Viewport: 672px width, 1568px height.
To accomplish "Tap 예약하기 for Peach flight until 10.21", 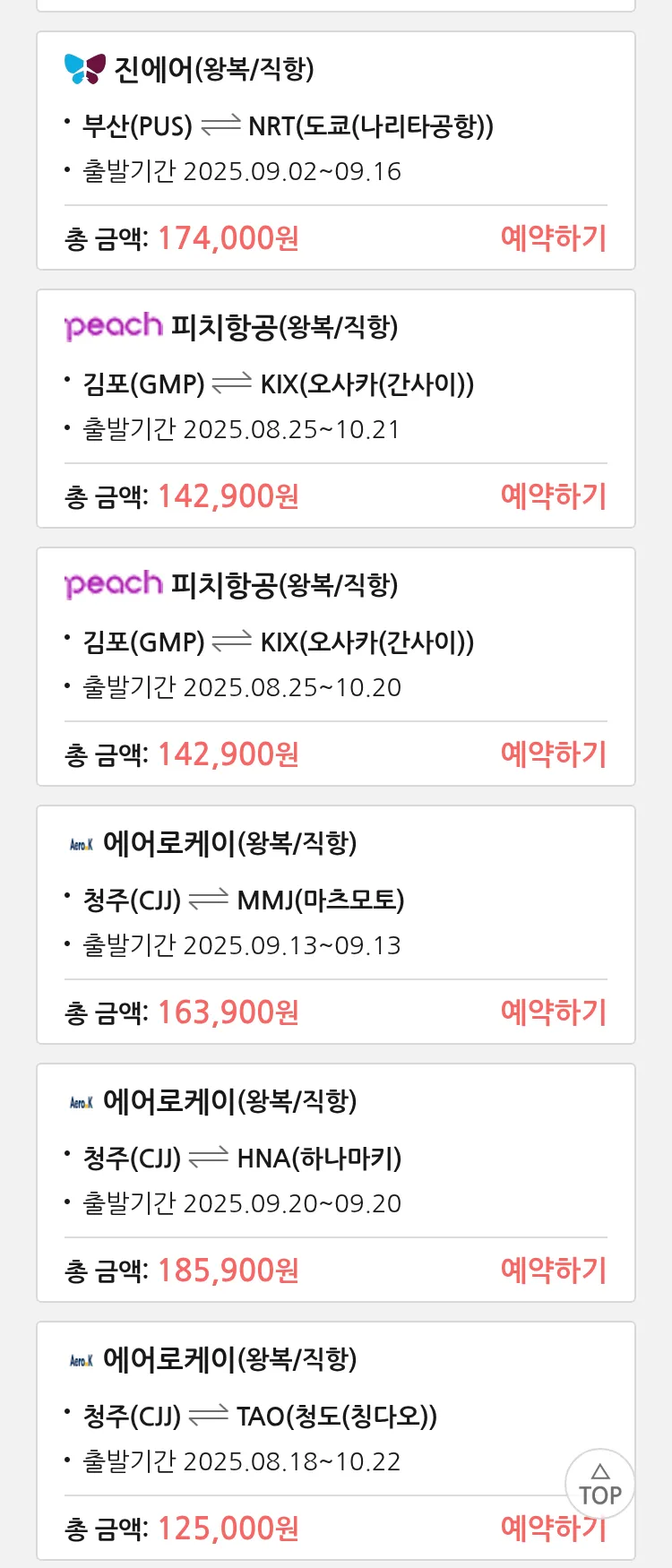I will tap(553, 496).
